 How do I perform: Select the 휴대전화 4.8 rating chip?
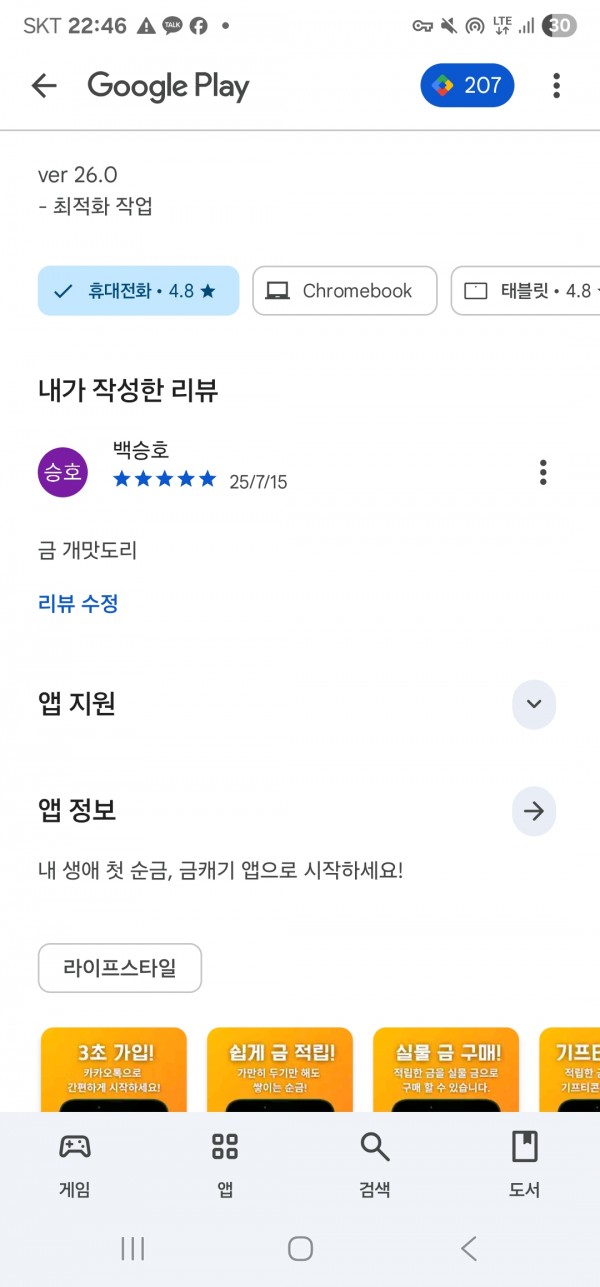coord(138,291)
